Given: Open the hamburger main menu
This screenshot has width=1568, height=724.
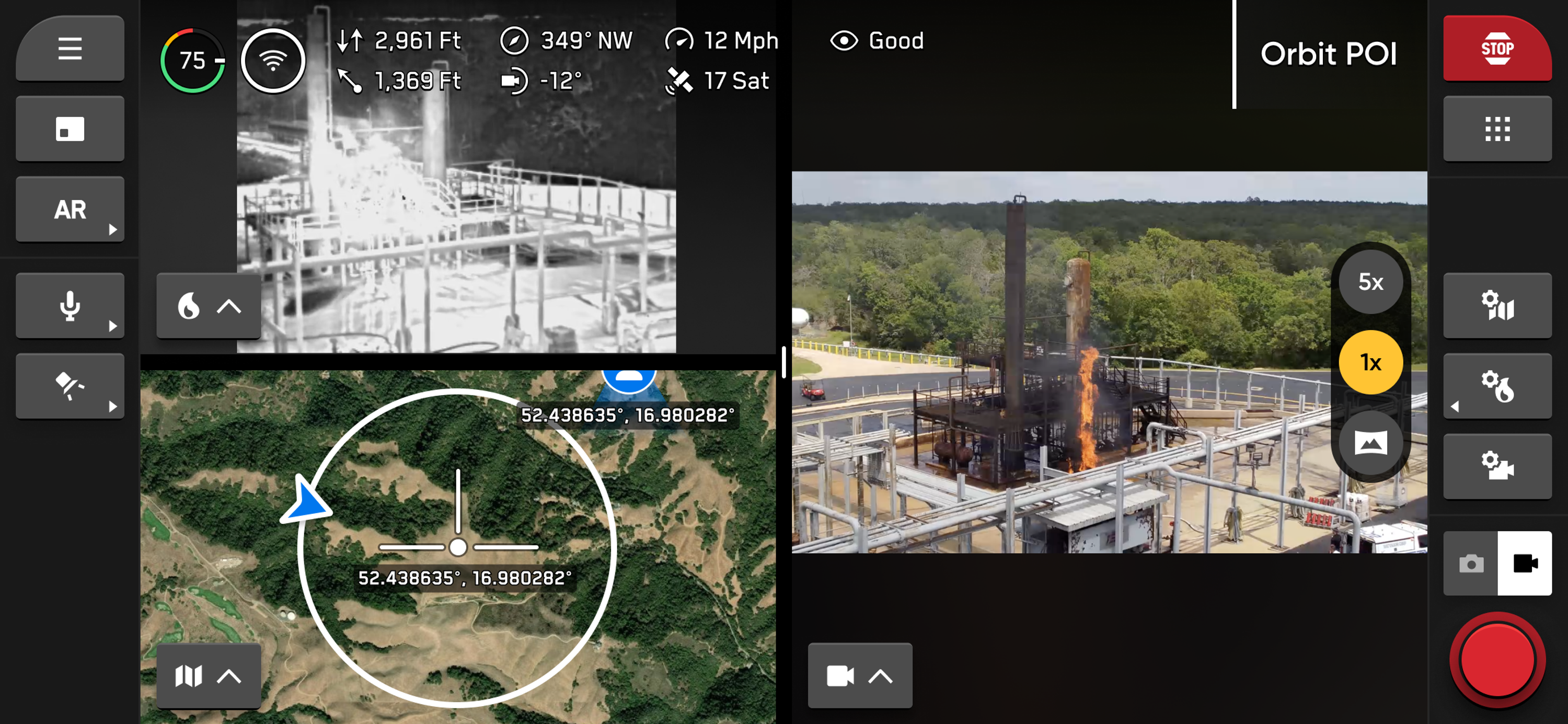Looking at the screenshot, I should coord(70,48).
